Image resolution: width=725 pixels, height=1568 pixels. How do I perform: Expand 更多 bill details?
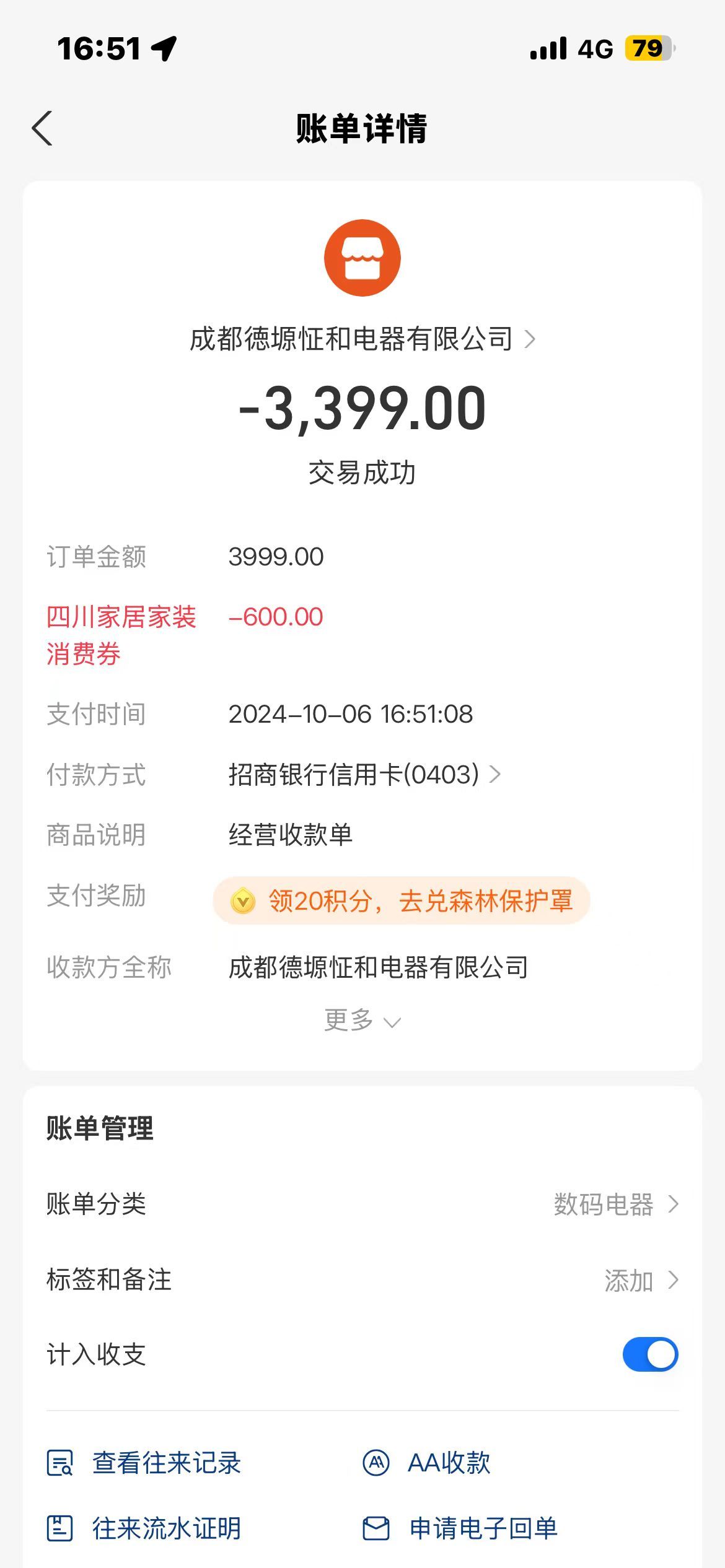pyautogui.click(x=362, y=1021)
